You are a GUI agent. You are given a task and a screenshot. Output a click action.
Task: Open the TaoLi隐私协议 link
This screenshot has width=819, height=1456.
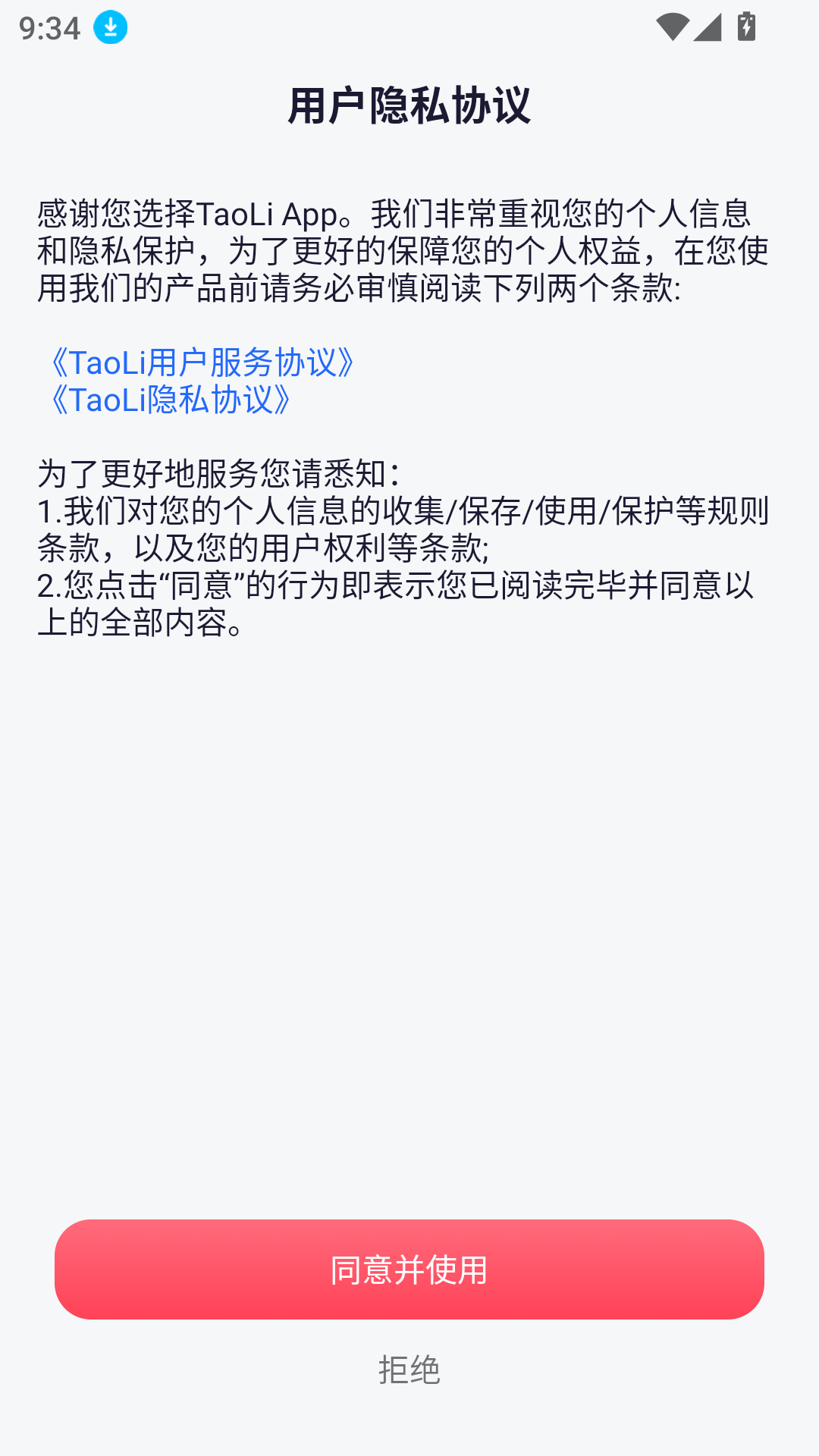coord(171,400)
